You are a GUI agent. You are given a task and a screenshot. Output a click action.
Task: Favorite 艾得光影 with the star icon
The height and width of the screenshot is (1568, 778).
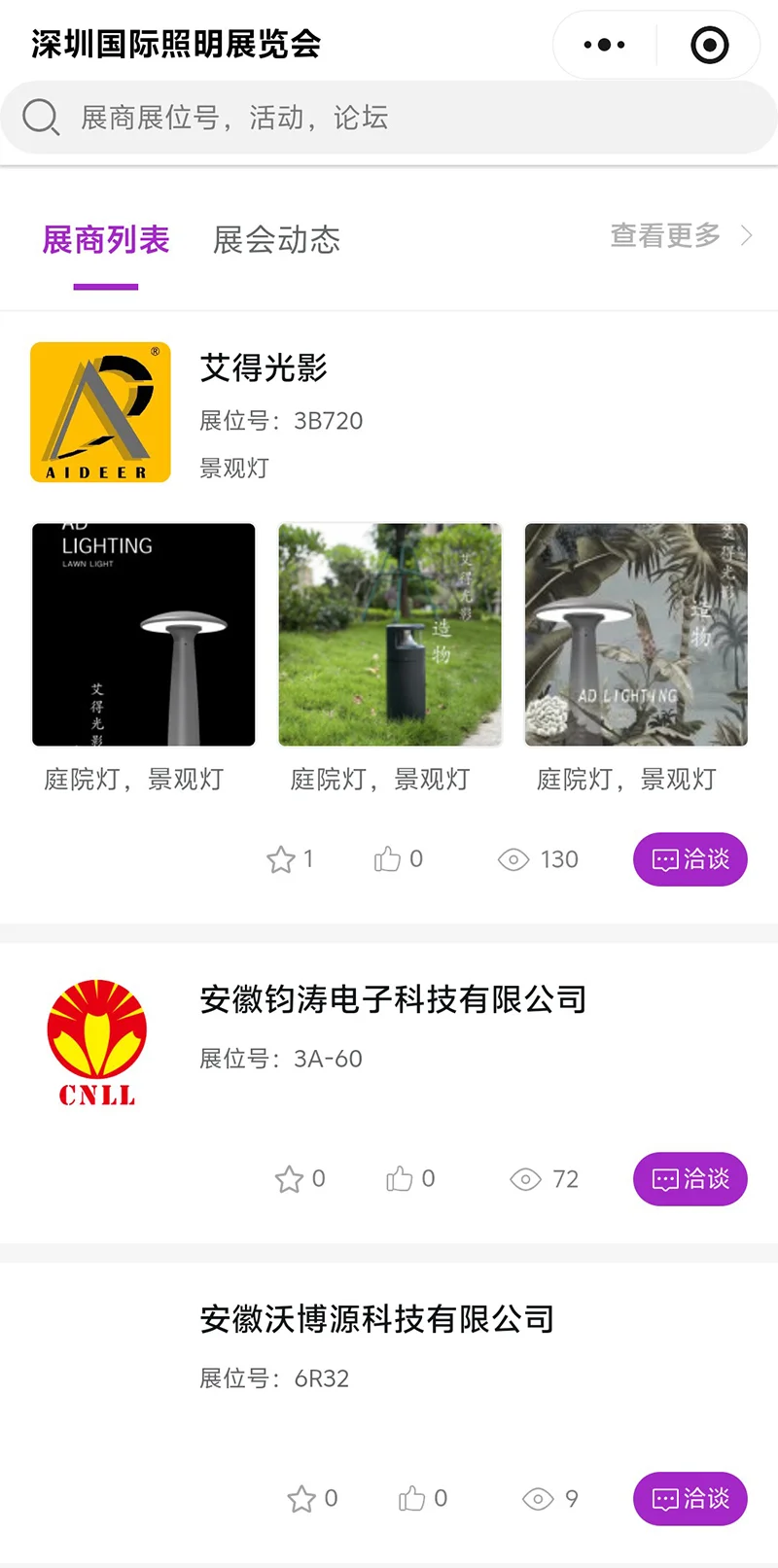pyautogui.click(x=281, y=859)
